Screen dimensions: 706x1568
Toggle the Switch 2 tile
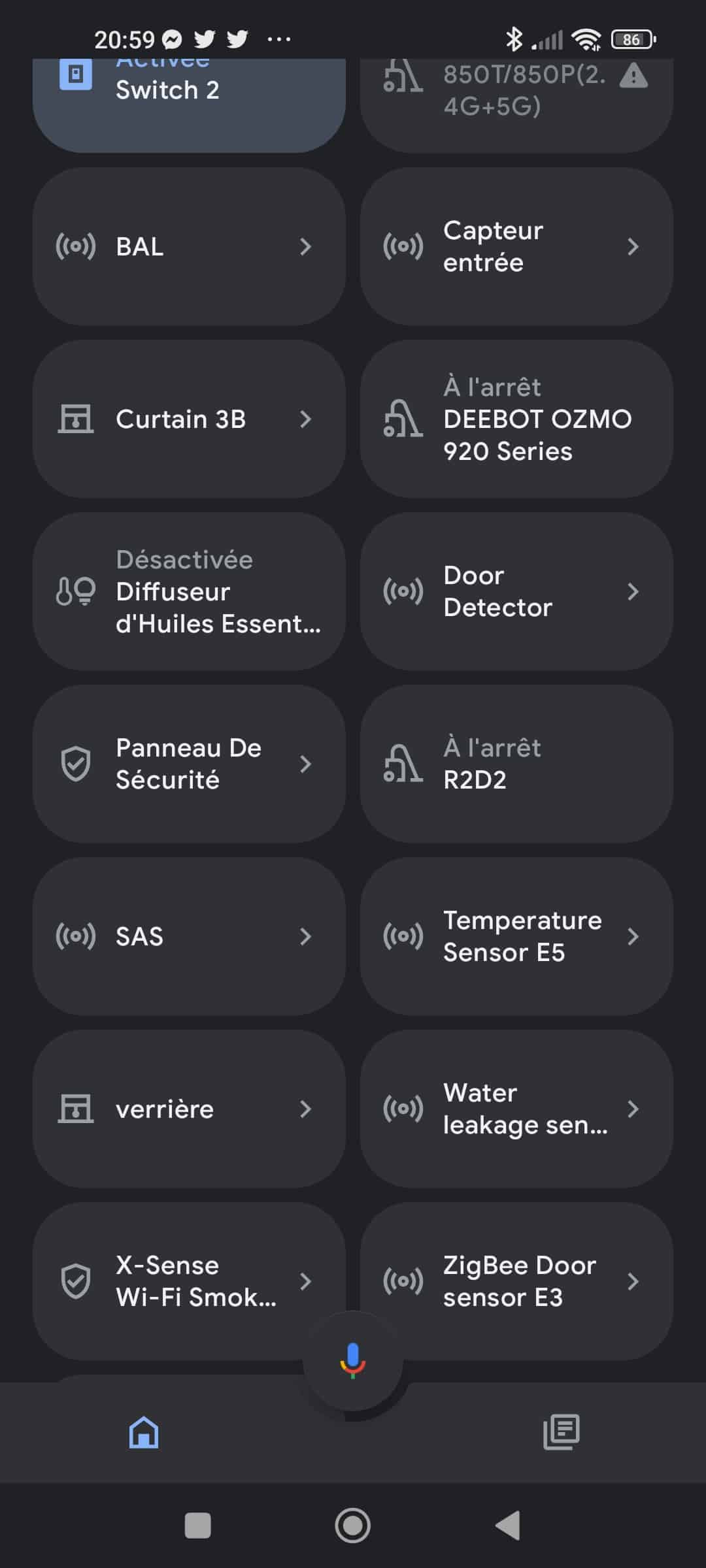point(189,105)
